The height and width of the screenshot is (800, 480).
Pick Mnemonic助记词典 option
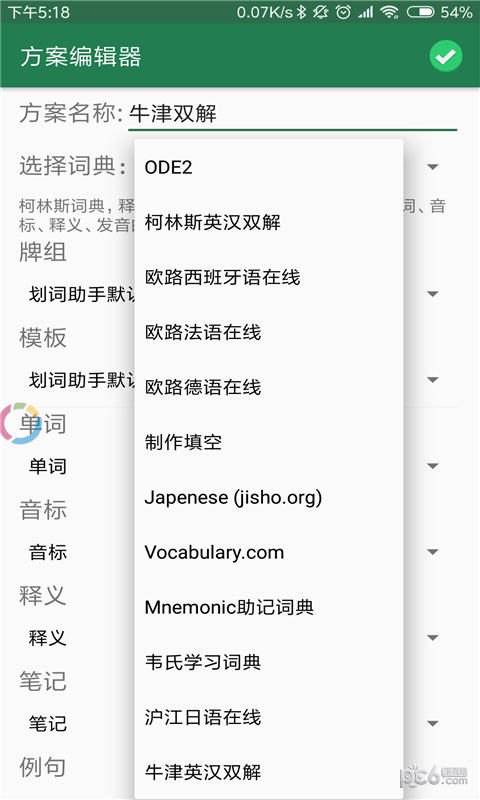pyautogui.click(x=269, y=608)
